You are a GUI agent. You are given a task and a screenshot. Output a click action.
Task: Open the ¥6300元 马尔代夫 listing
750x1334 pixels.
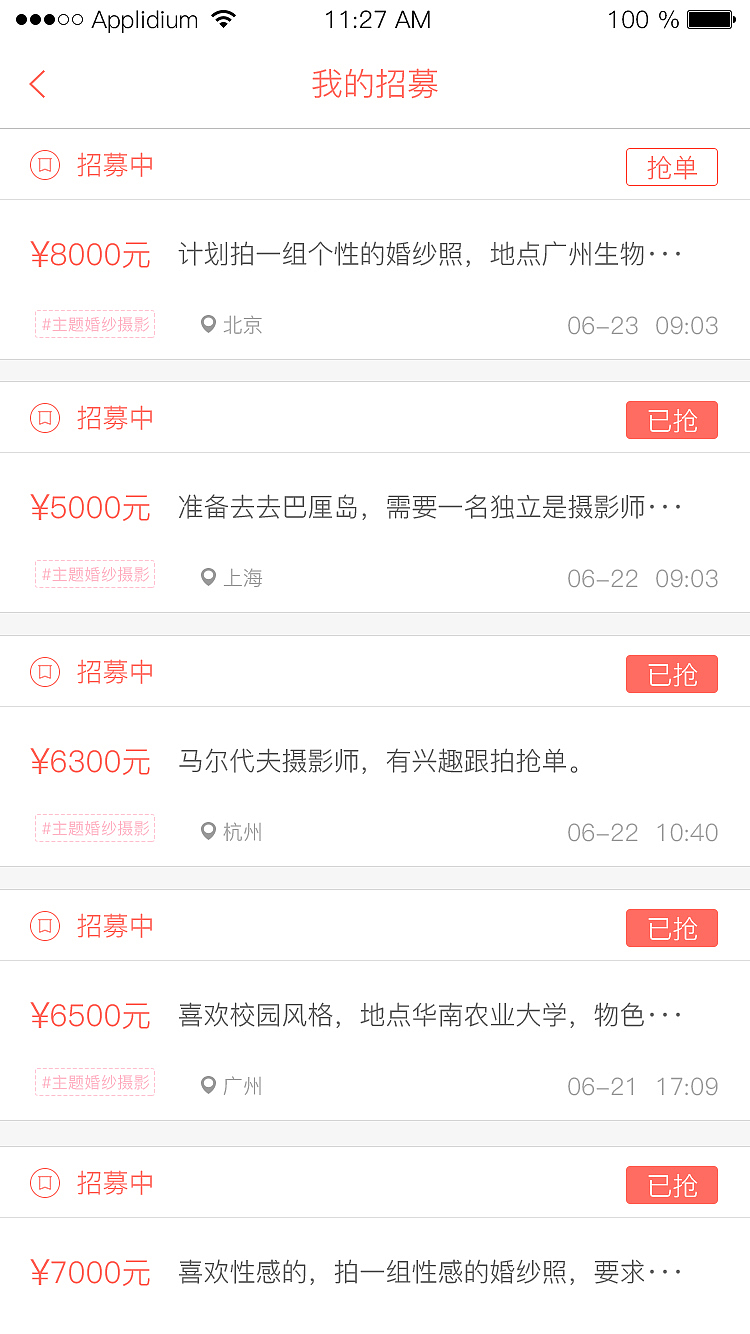pos(380,762)
